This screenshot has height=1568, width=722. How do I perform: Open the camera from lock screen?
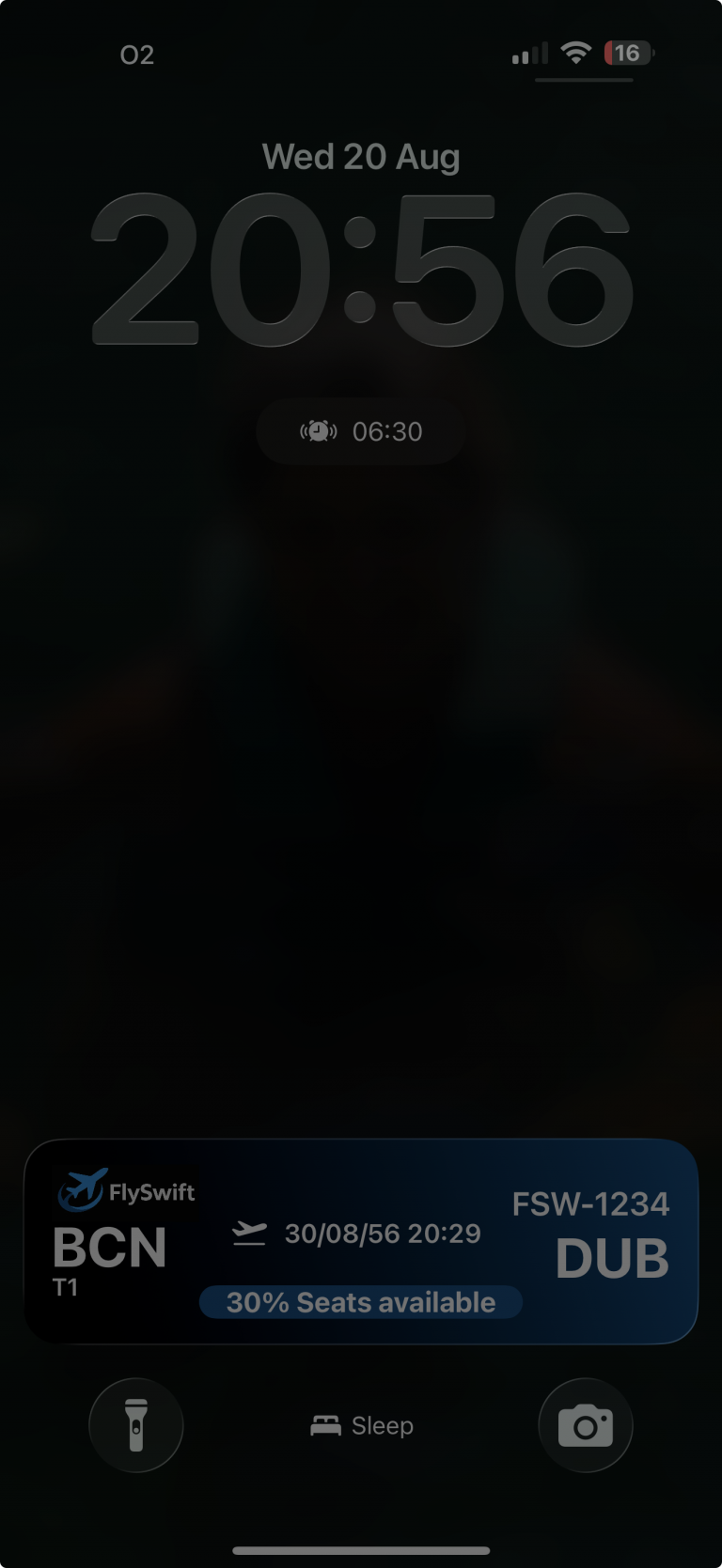tap(585, 1425)
